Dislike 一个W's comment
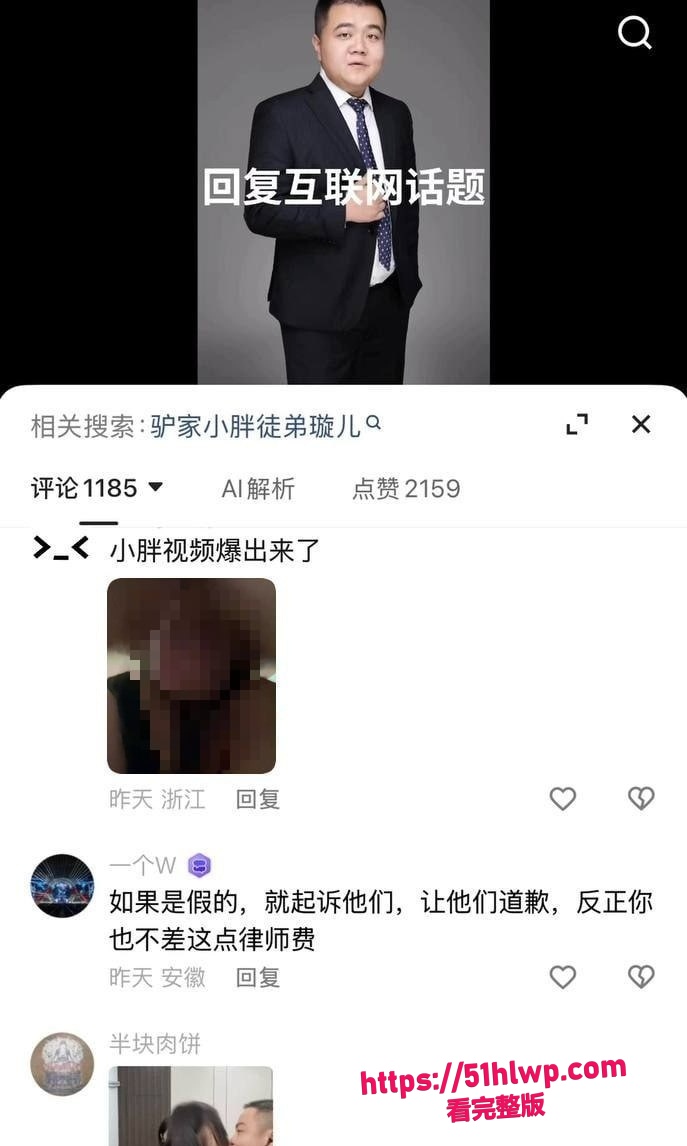Screen dimensions: 687x1146 tap(641, 976)
